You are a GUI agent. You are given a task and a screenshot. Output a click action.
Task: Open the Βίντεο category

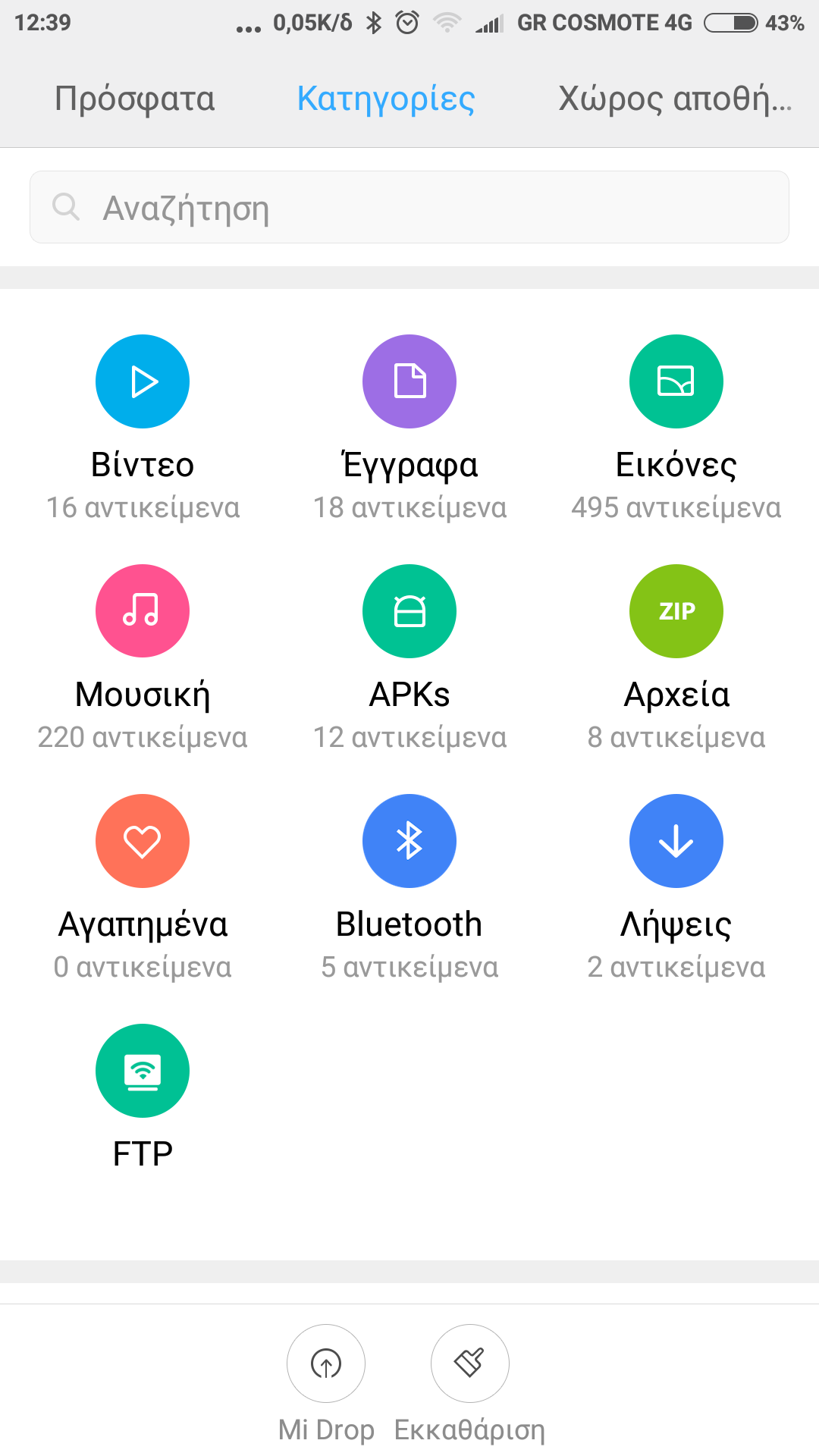point(143,382)
